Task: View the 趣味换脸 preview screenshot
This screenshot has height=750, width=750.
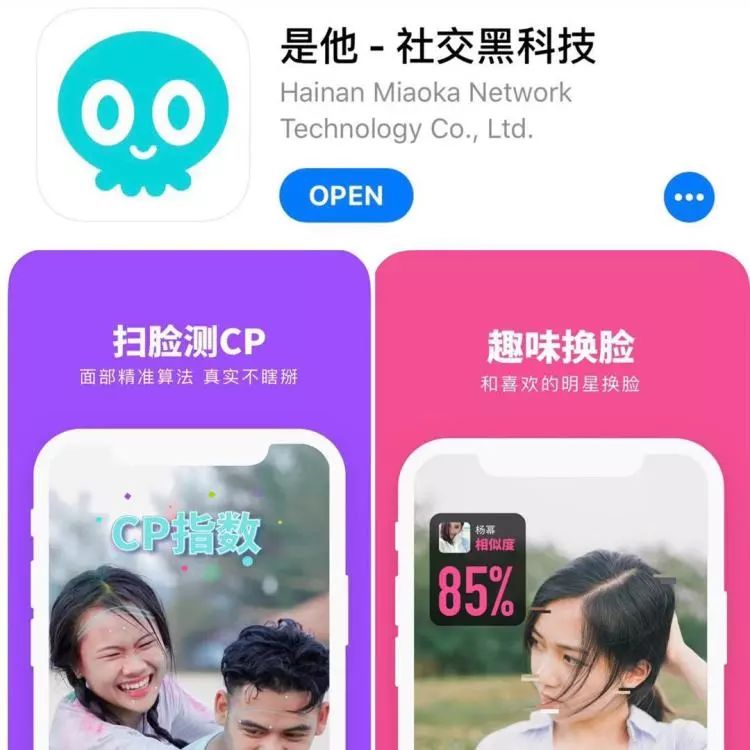Action: (562, 500)
